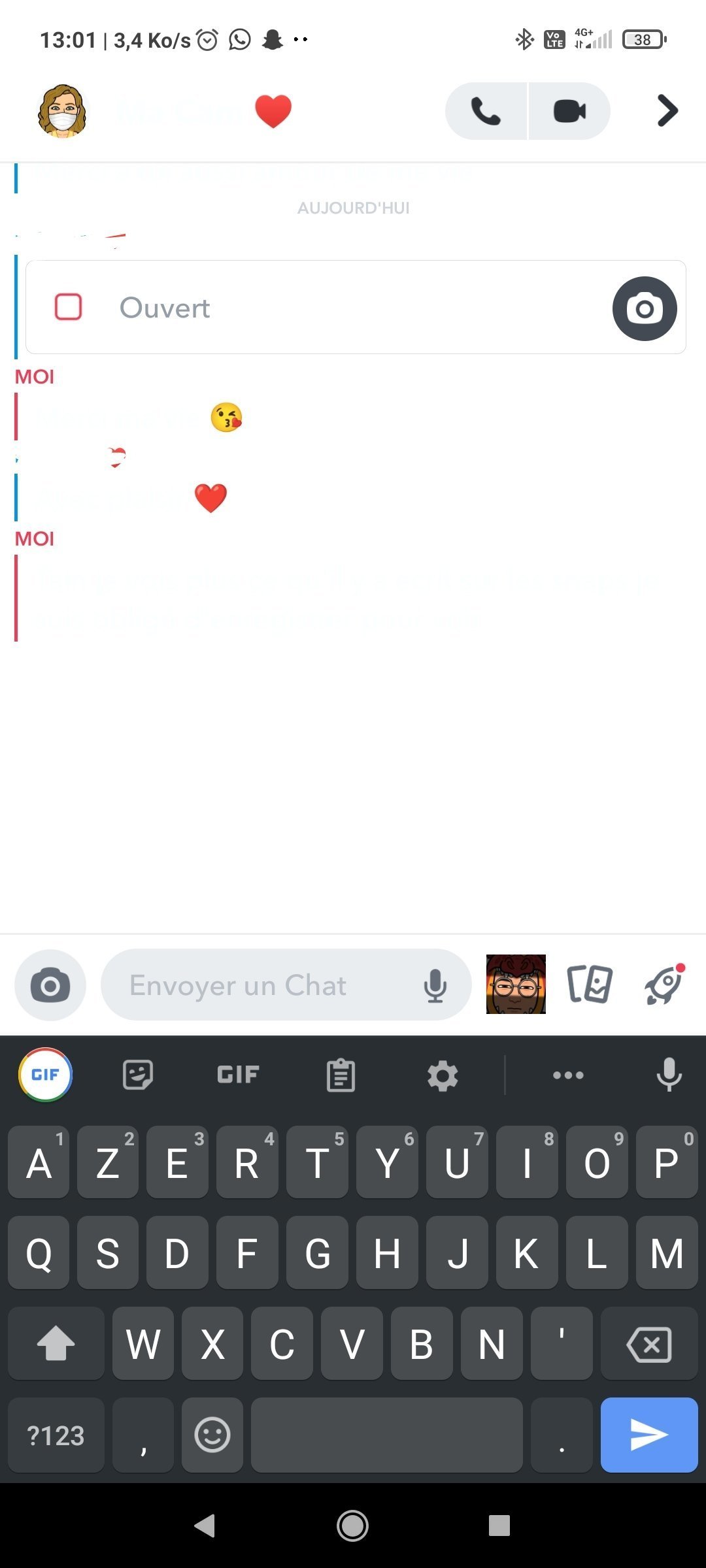Open the keyboard's Google GIF search
Screen dimensions: 706x1568
pyautogui.click(x=45, y=1075)
